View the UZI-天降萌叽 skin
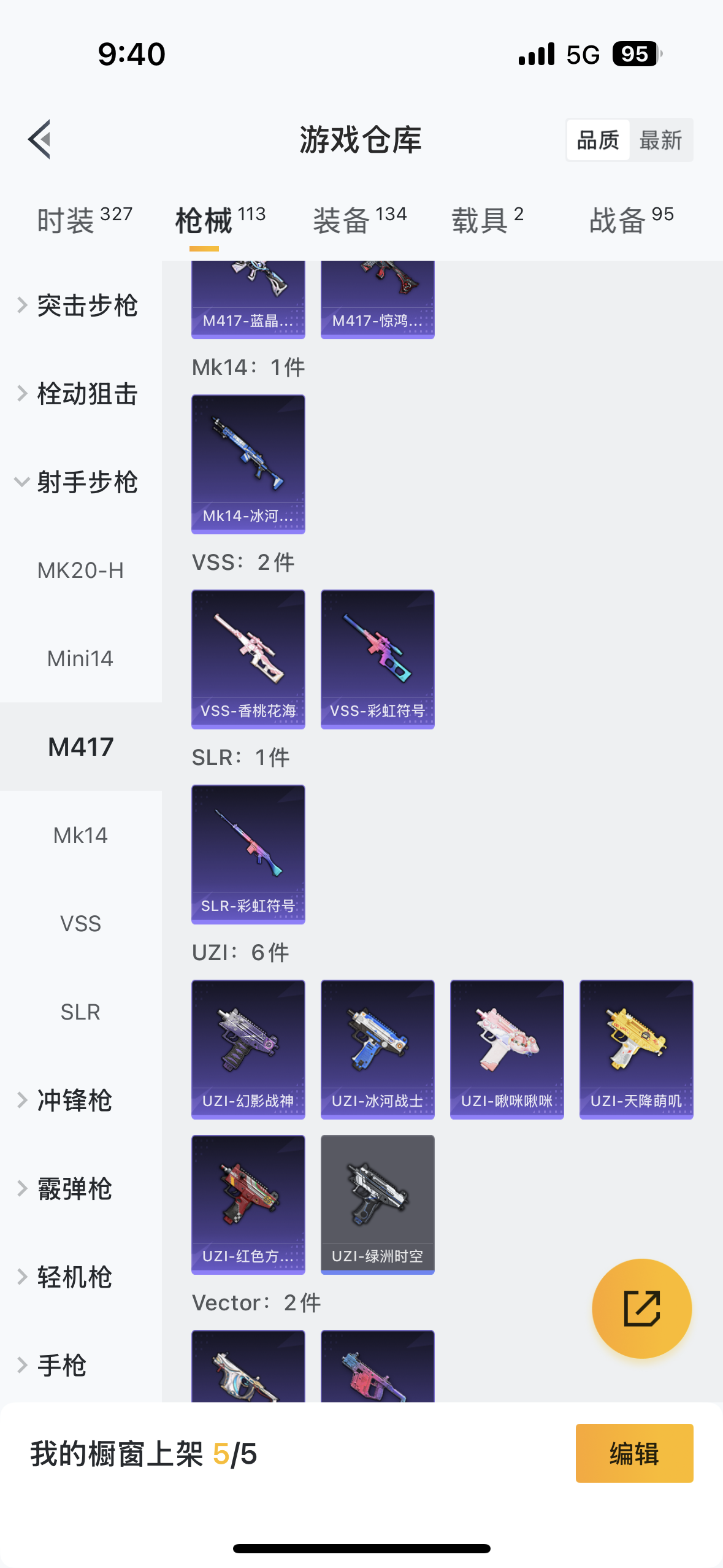723x1568 pixels. [x=636, y=1049]
